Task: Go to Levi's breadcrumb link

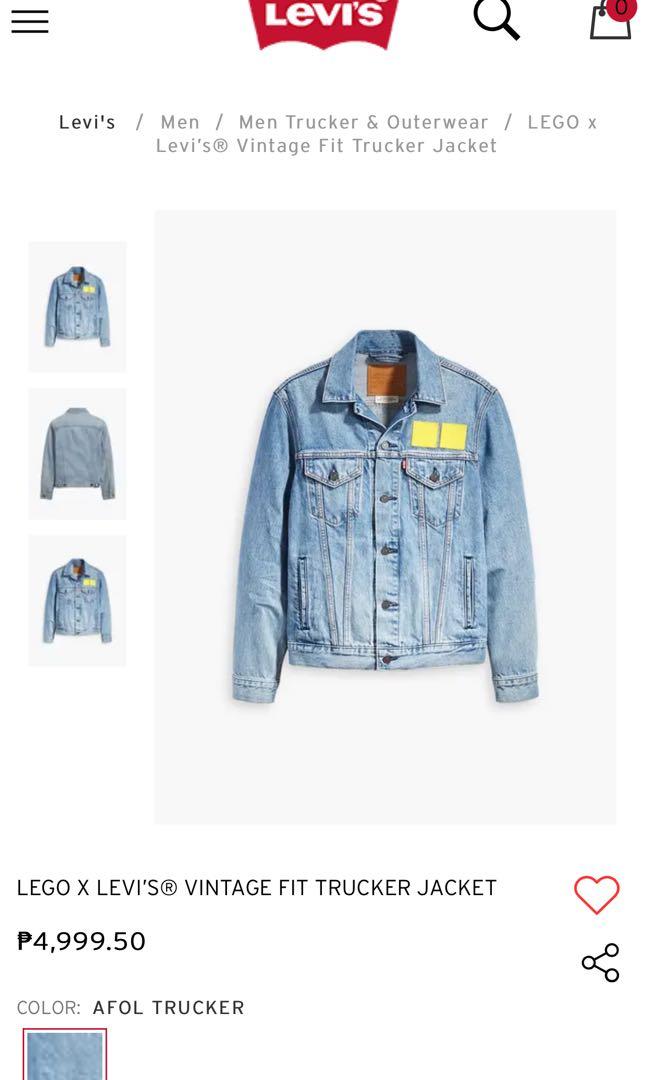Action: 87,122
